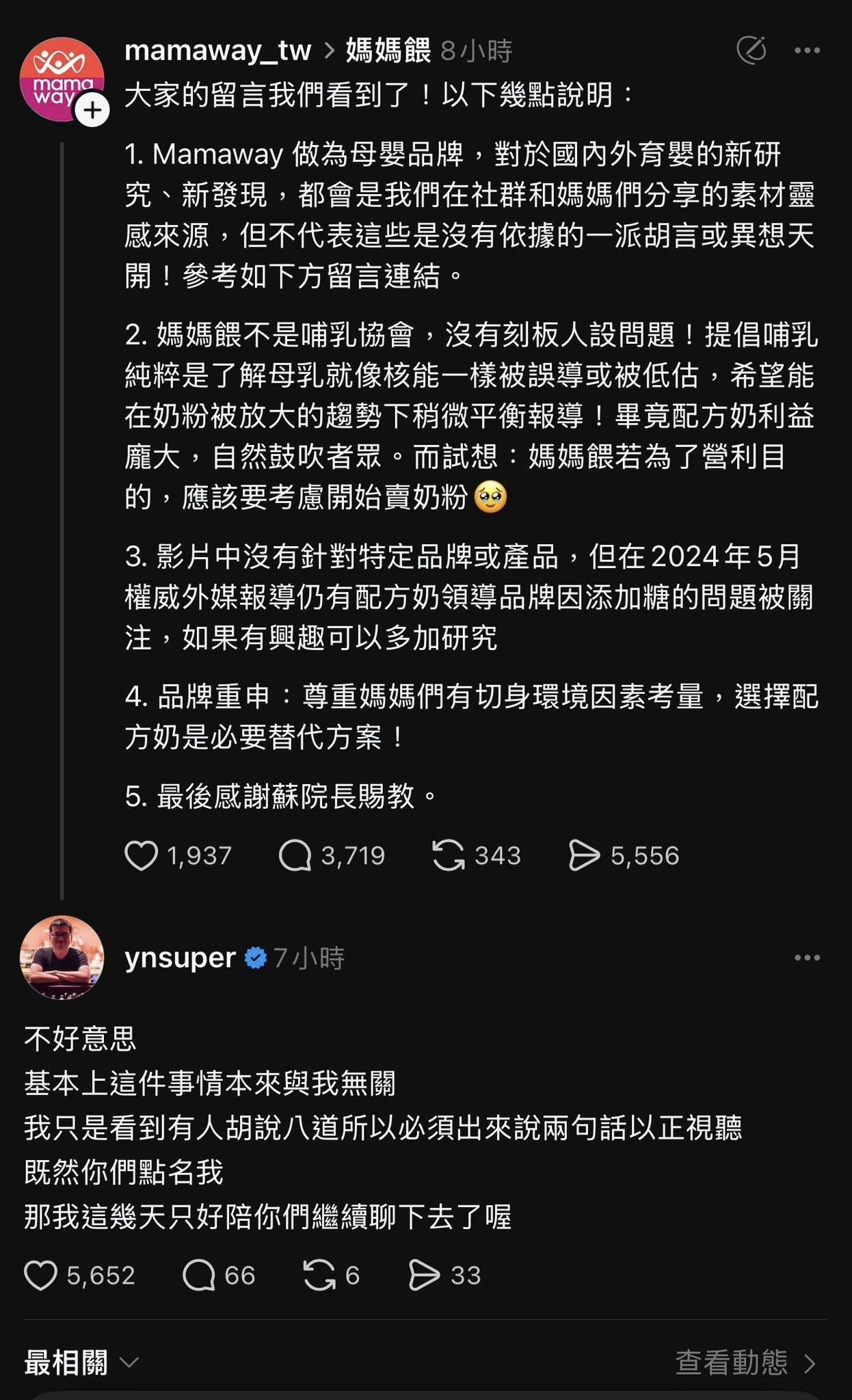
Task: Like ynsuper's post
Action: [x=41, y=1275]
